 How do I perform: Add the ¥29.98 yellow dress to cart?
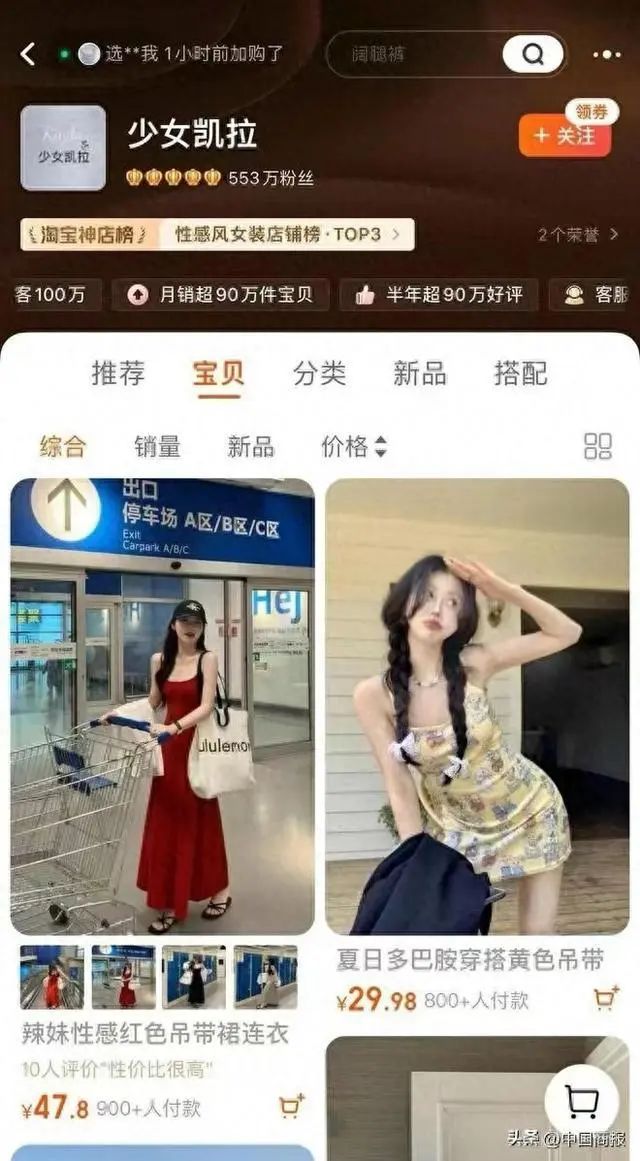[x=605, y=998]
